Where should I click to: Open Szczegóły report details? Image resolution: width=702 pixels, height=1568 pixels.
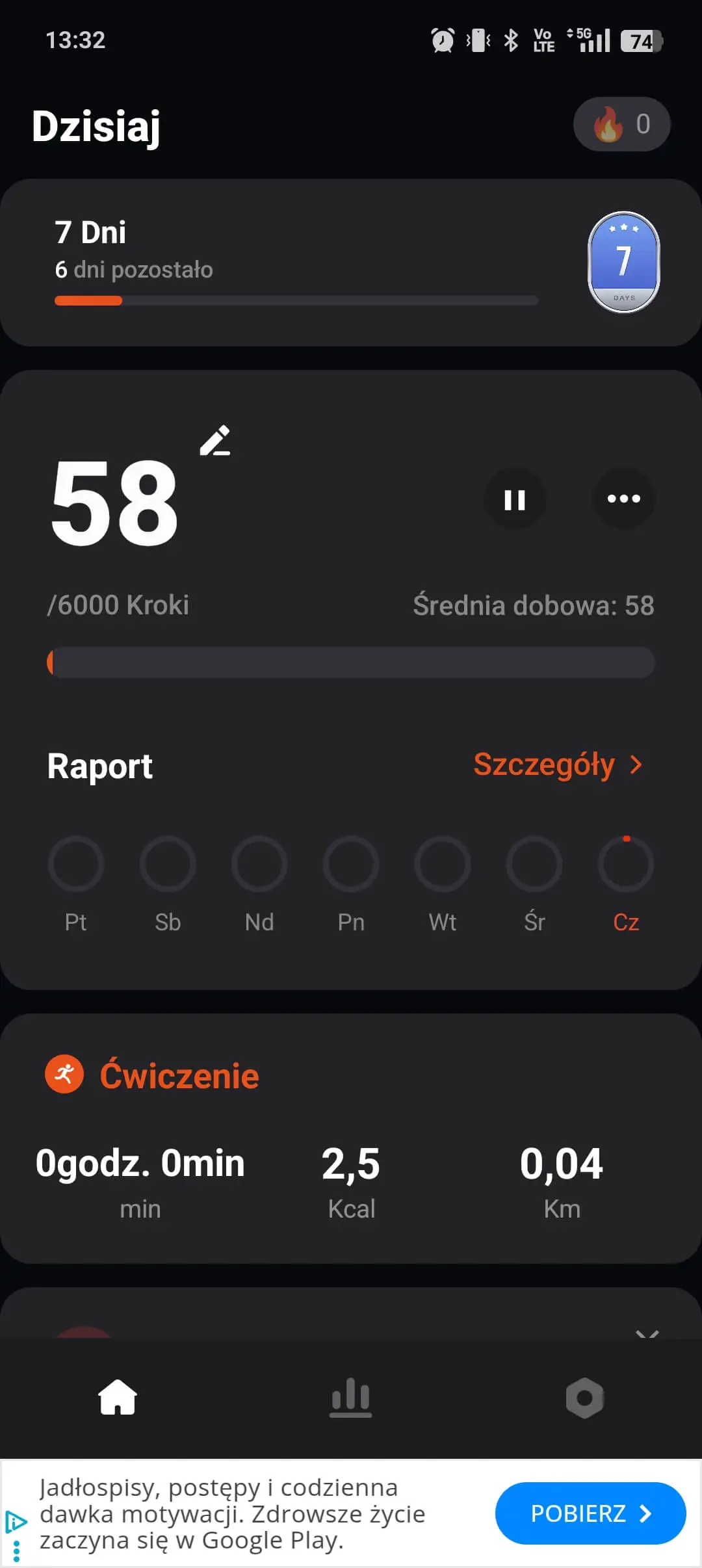point(558,765)
